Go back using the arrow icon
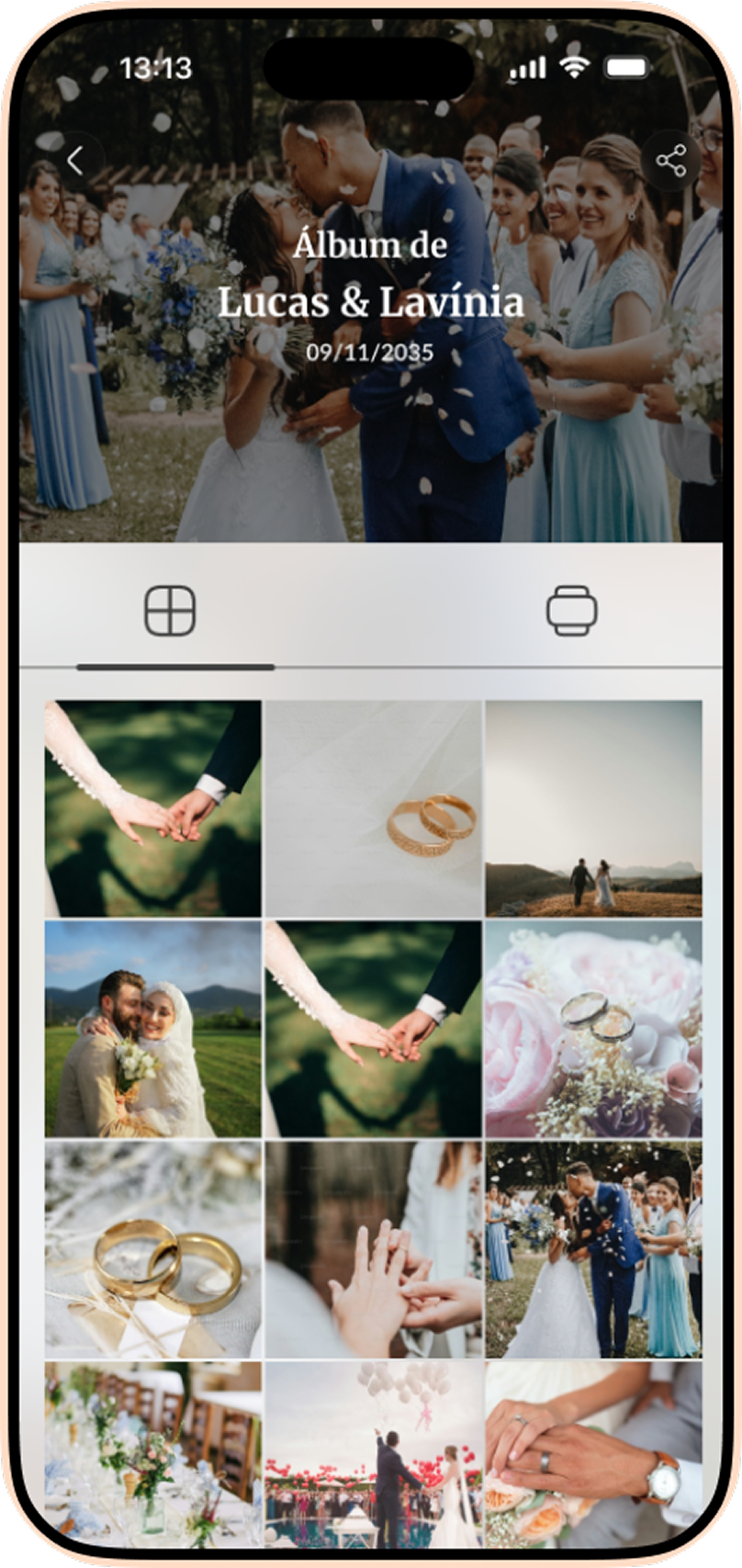 point(75,161)
